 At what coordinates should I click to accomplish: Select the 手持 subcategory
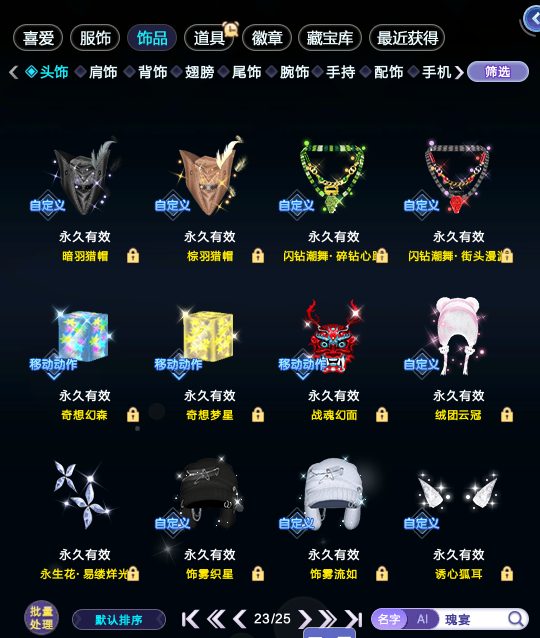tap(340, 72)
